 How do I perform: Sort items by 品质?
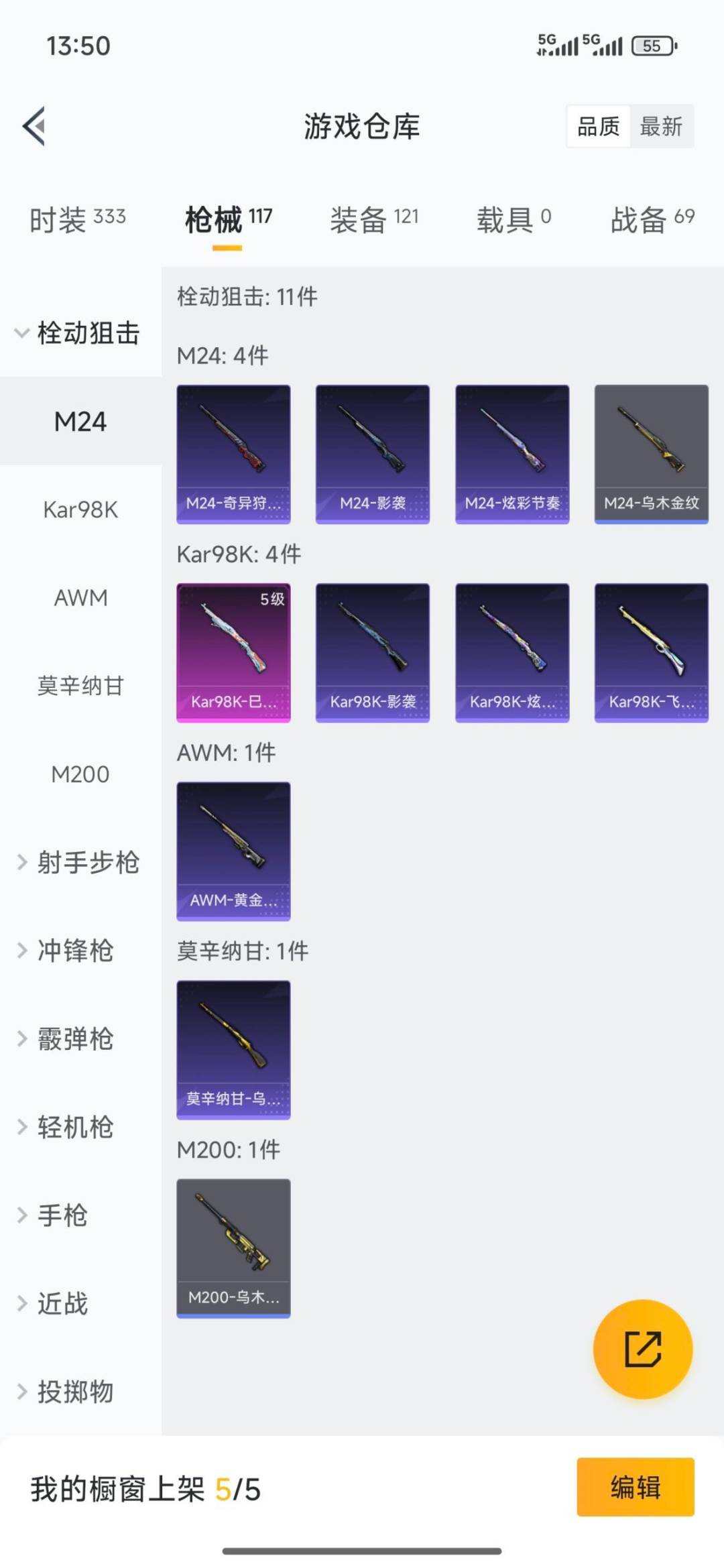pos(599,127)
